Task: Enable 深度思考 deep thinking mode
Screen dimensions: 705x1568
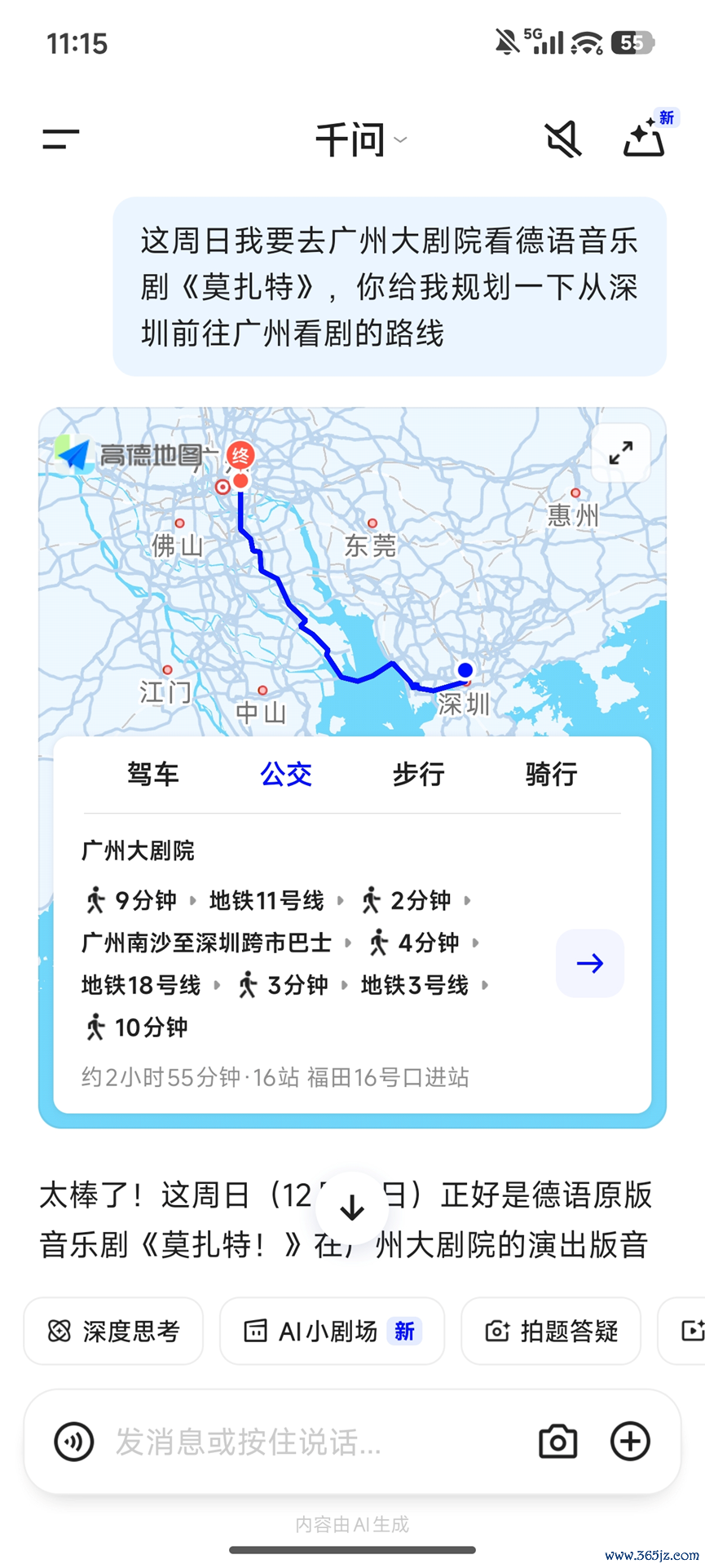Action: tap(113, 1332)
